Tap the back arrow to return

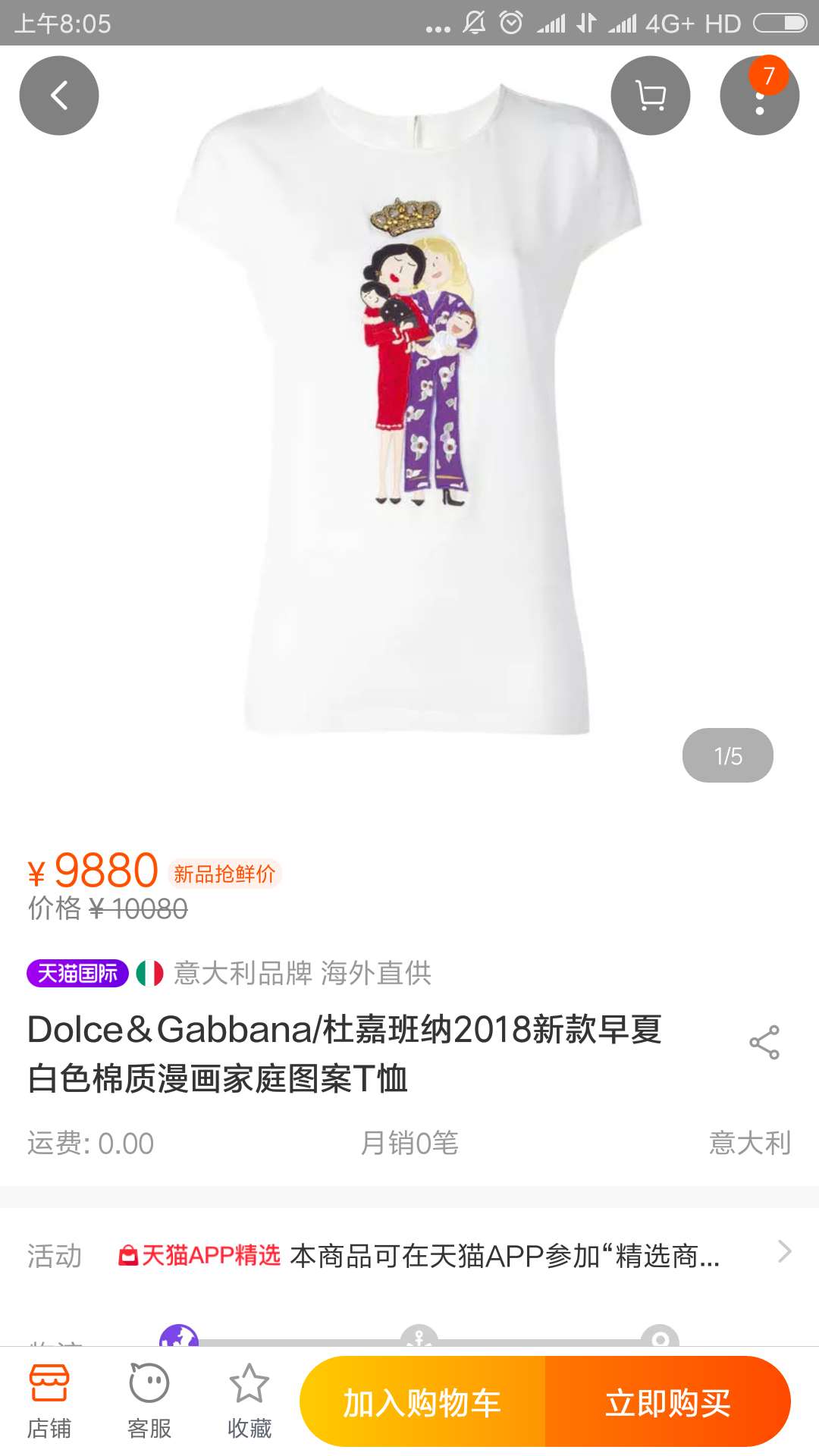pos(59,96)
